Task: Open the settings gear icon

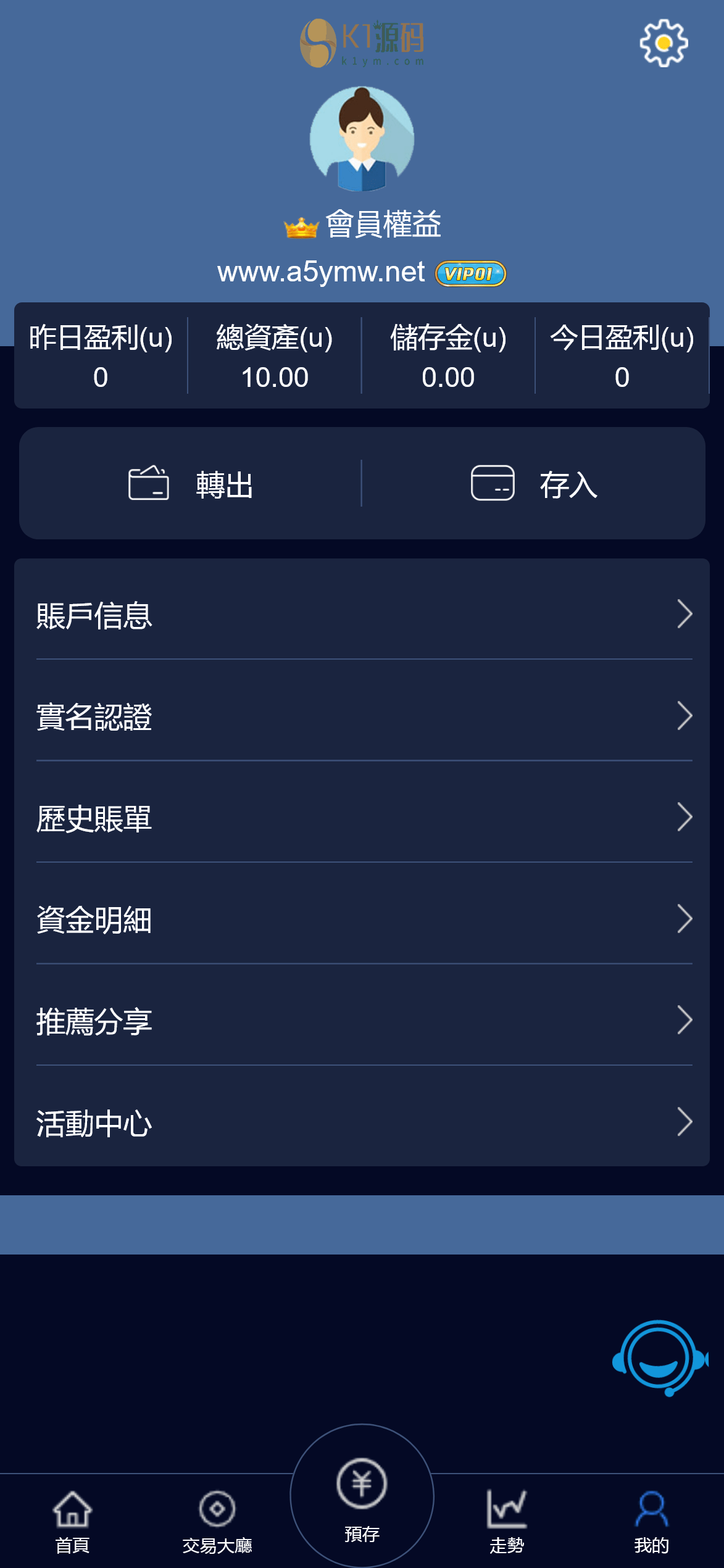Action: coord(664,43)
